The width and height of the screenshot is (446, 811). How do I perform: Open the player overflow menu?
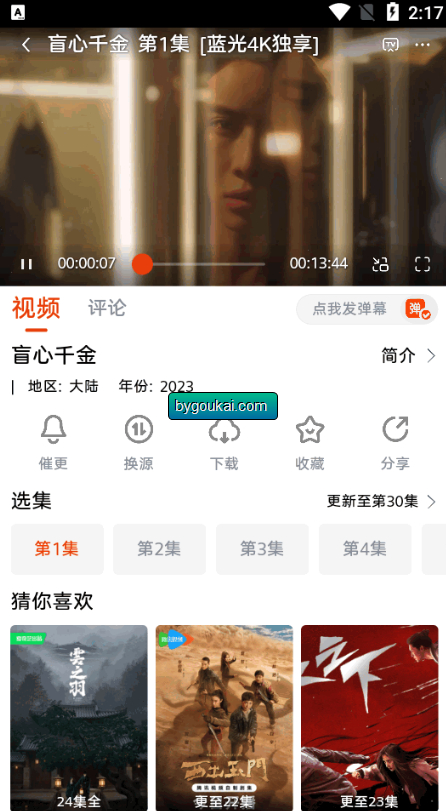tap(423, 45)
